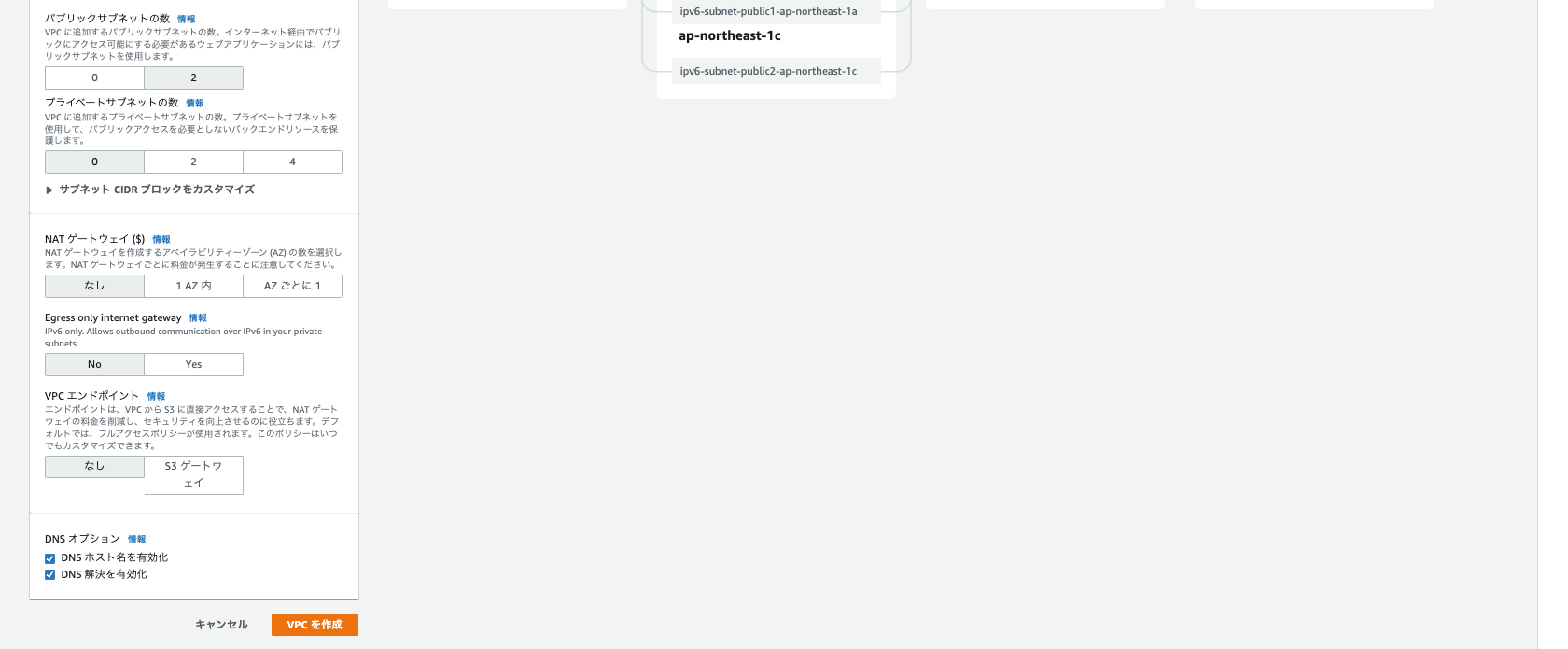Set public subnets count to 2
The image size is (1568, 649).
tap(193, 78)
